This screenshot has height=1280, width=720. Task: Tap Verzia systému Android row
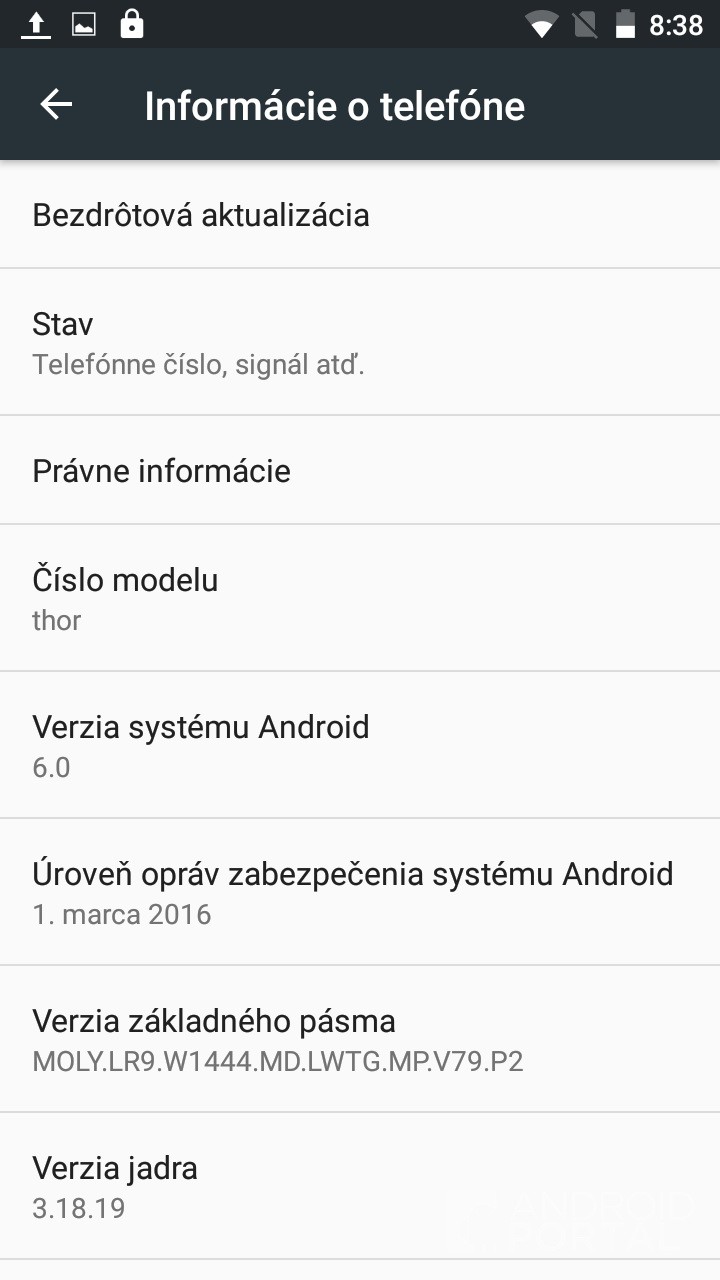[x=360, y=745]
